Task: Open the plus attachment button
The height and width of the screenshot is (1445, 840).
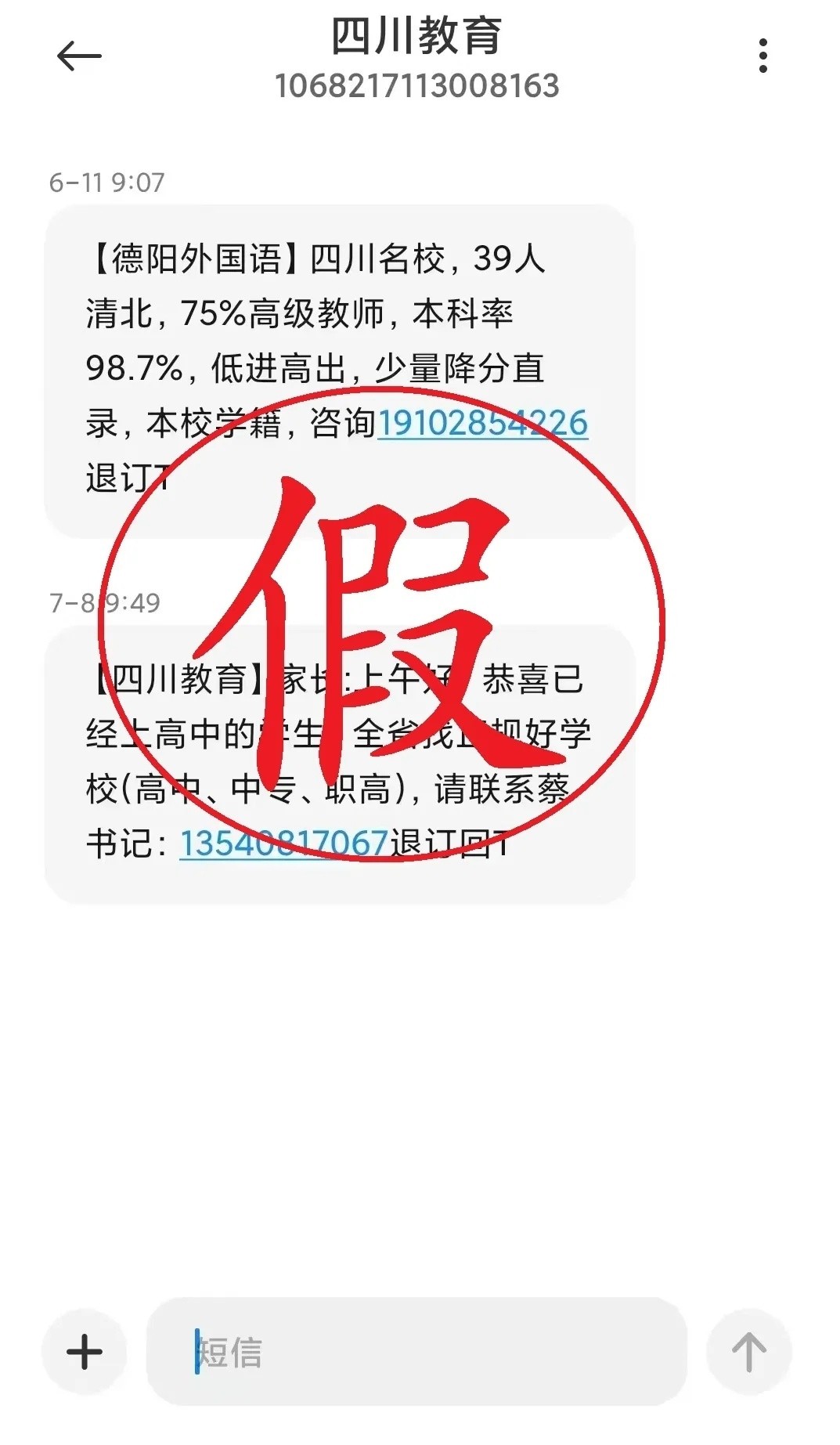Action: point(85,1351)
